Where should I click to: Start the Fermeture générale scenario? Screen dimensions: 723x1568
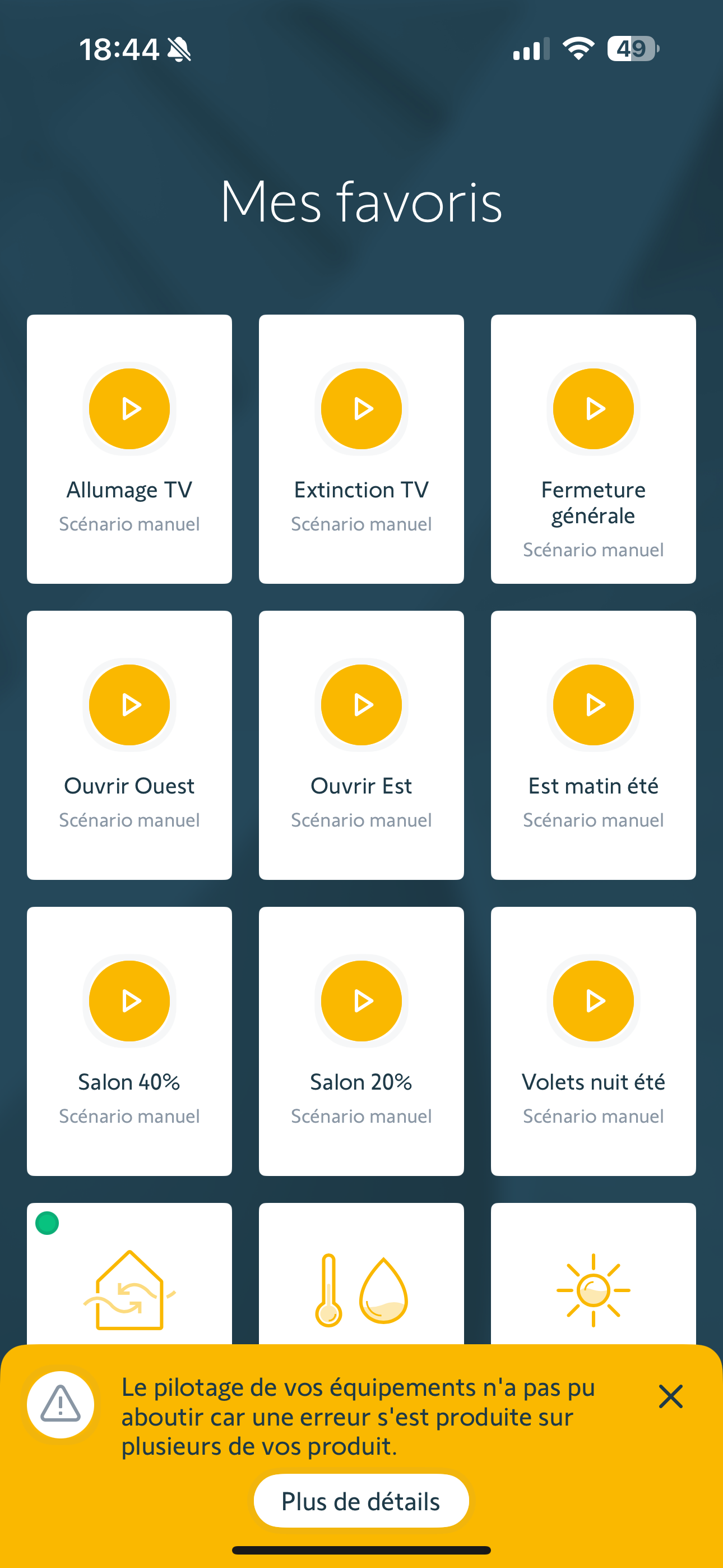593,408
